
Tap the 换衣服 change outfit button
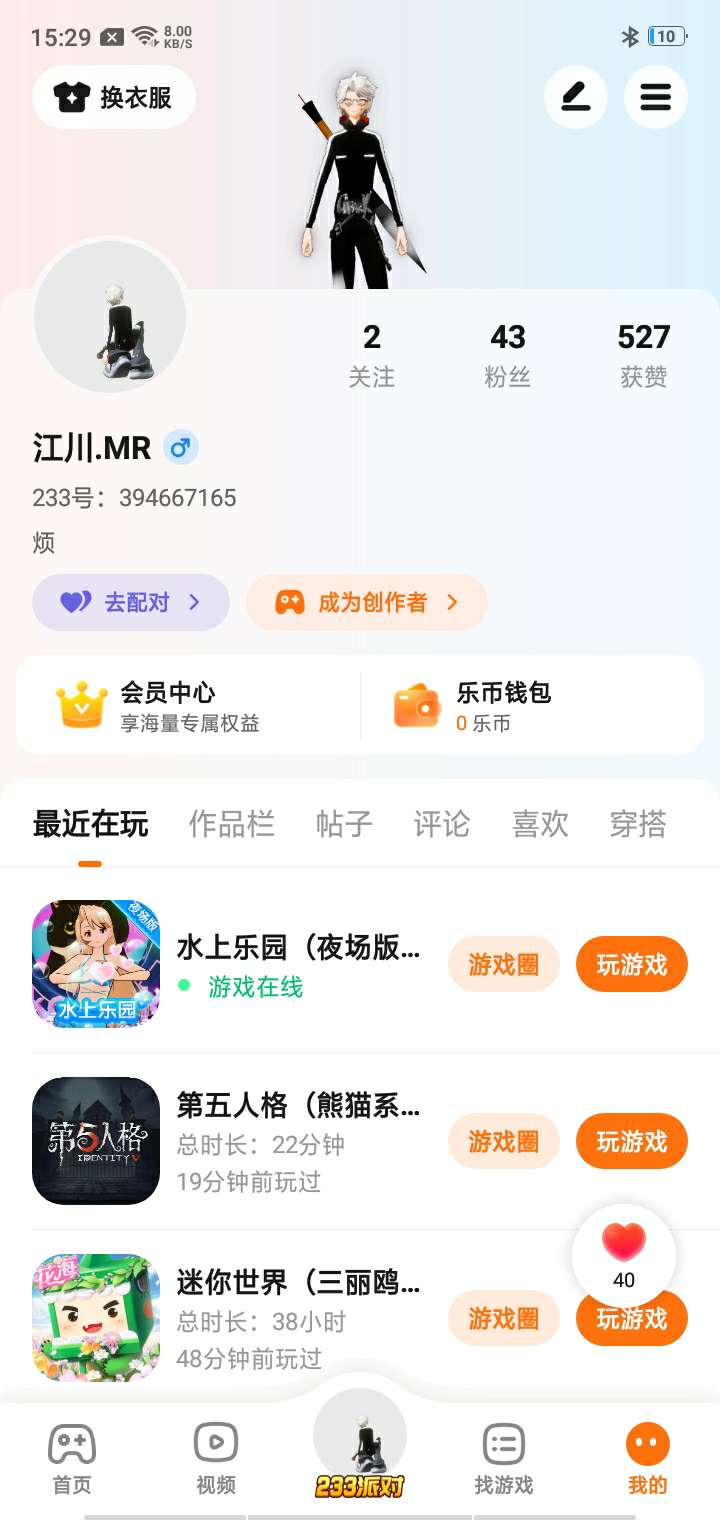[114, 97]
